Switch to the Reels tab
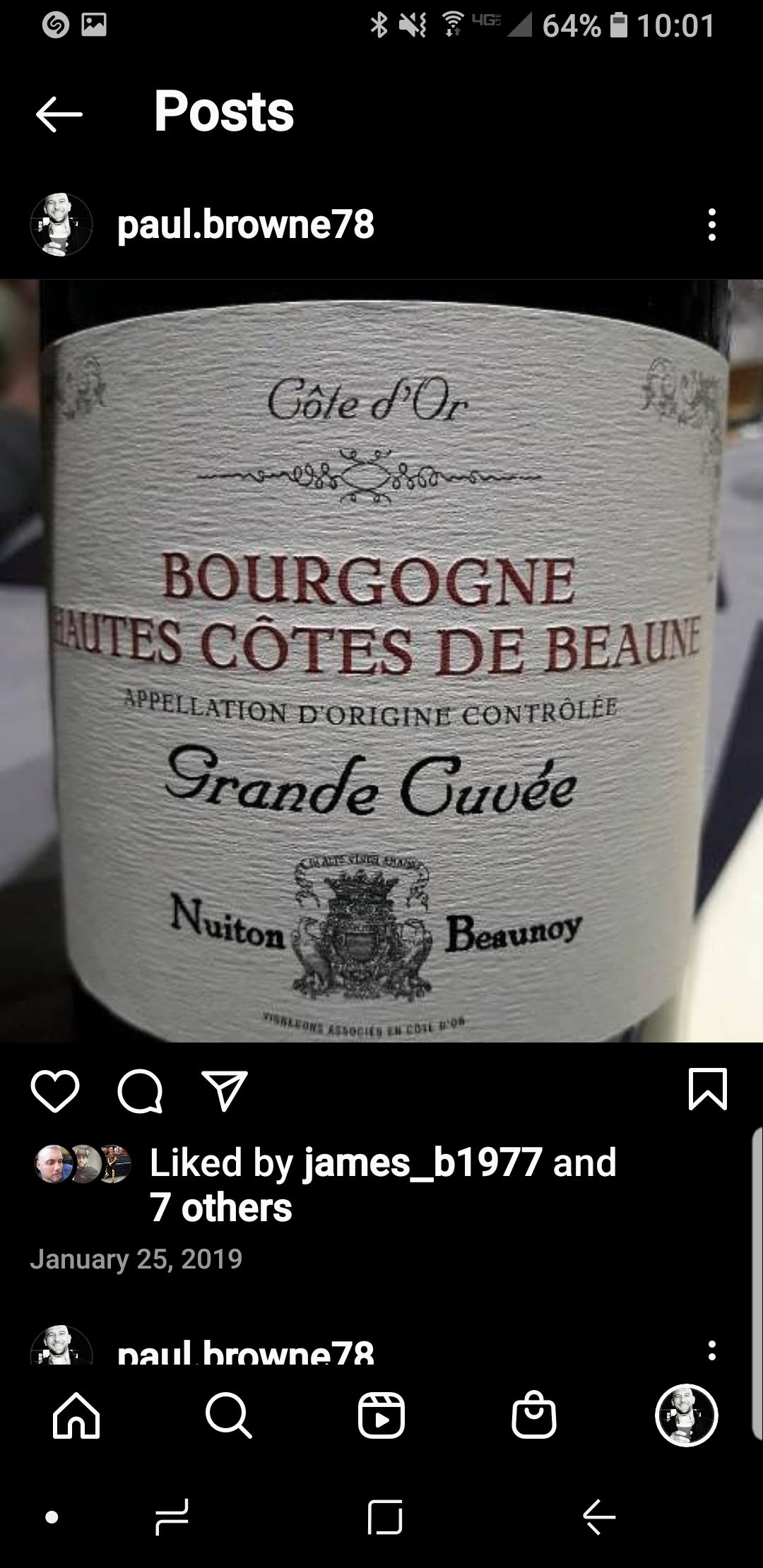This screenshot has width=763, height=1568. (x=381, y=1415)
